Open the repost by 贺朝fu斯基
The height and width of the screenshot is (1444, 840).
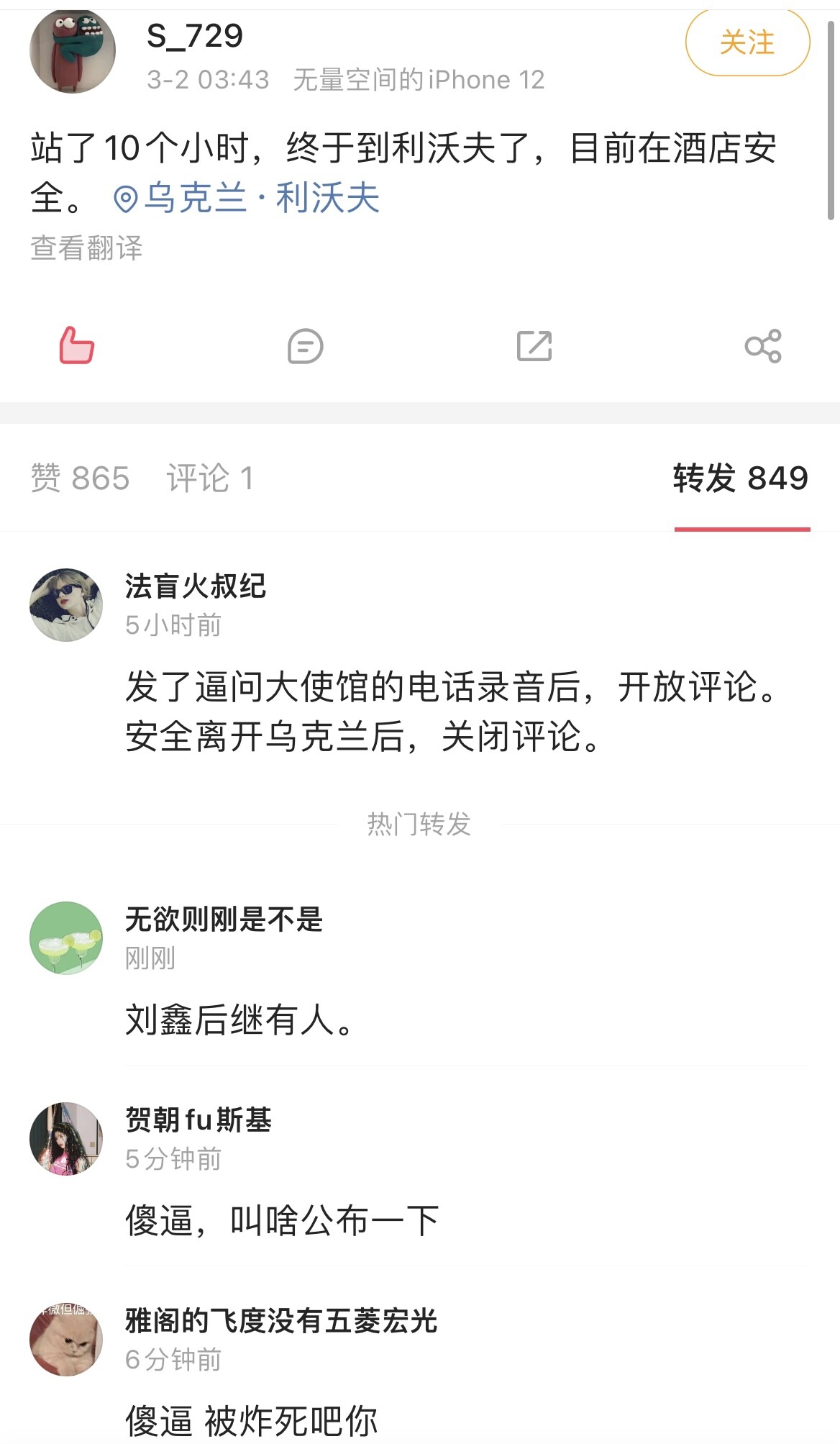(x=282, y=1220)
